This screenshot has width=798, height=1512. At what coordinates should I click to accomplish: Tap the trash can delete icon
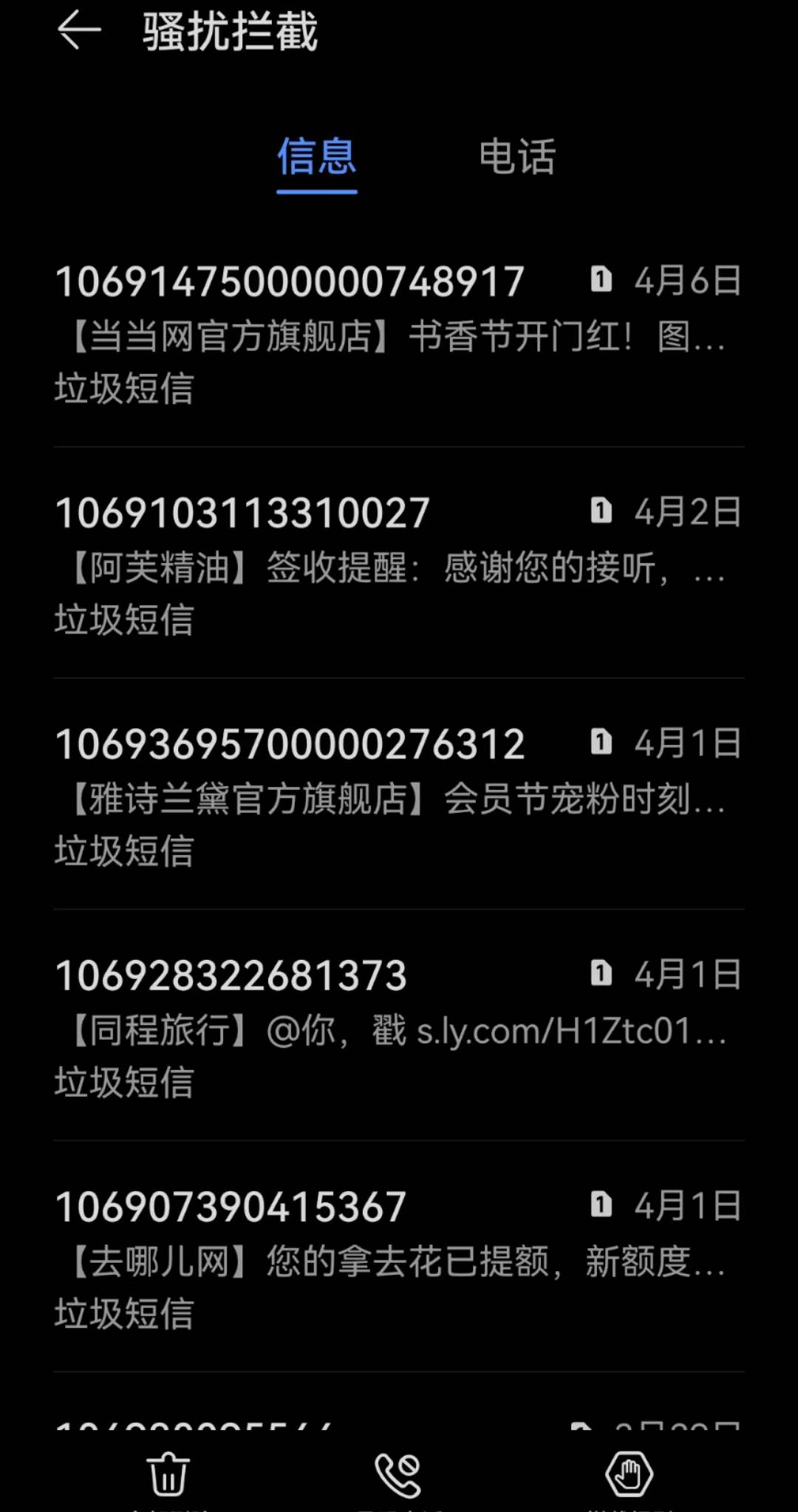tap(168, 1474)
